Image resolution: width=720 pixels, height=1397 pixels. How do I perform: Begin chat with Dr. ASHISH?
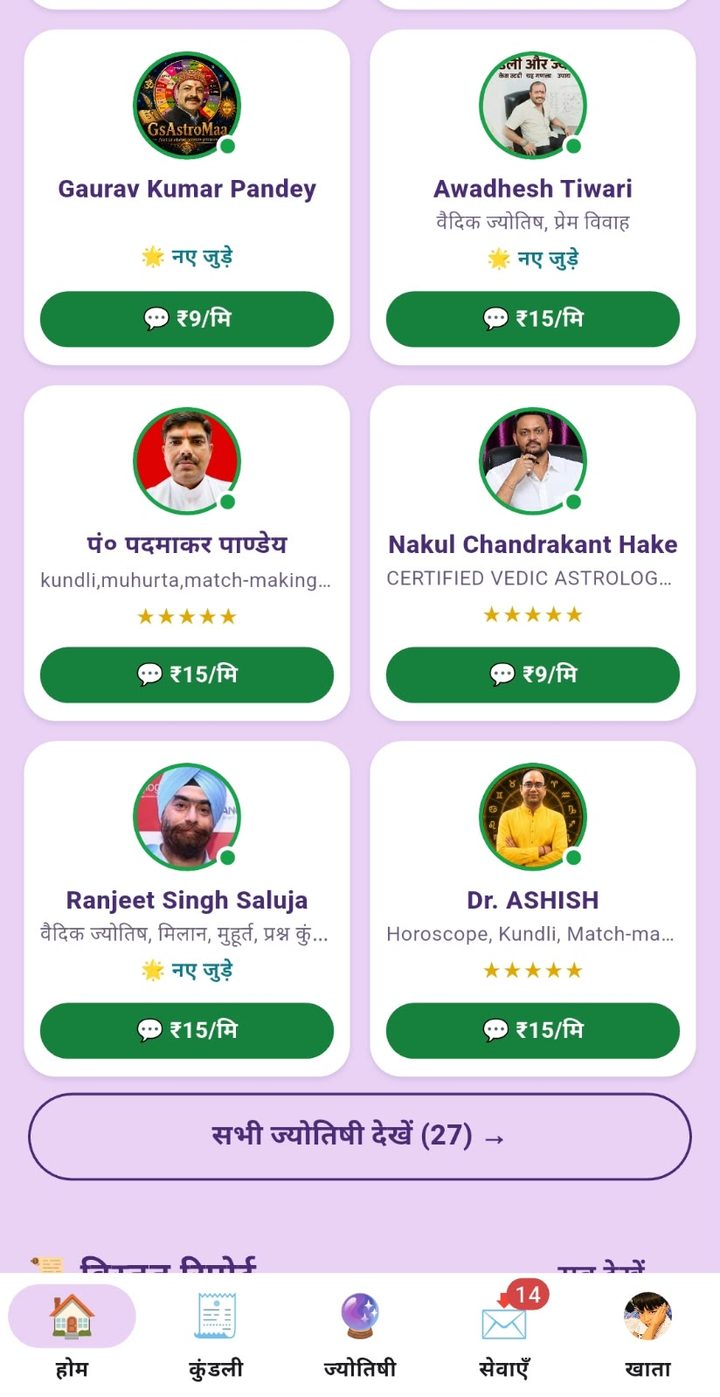533,1030
